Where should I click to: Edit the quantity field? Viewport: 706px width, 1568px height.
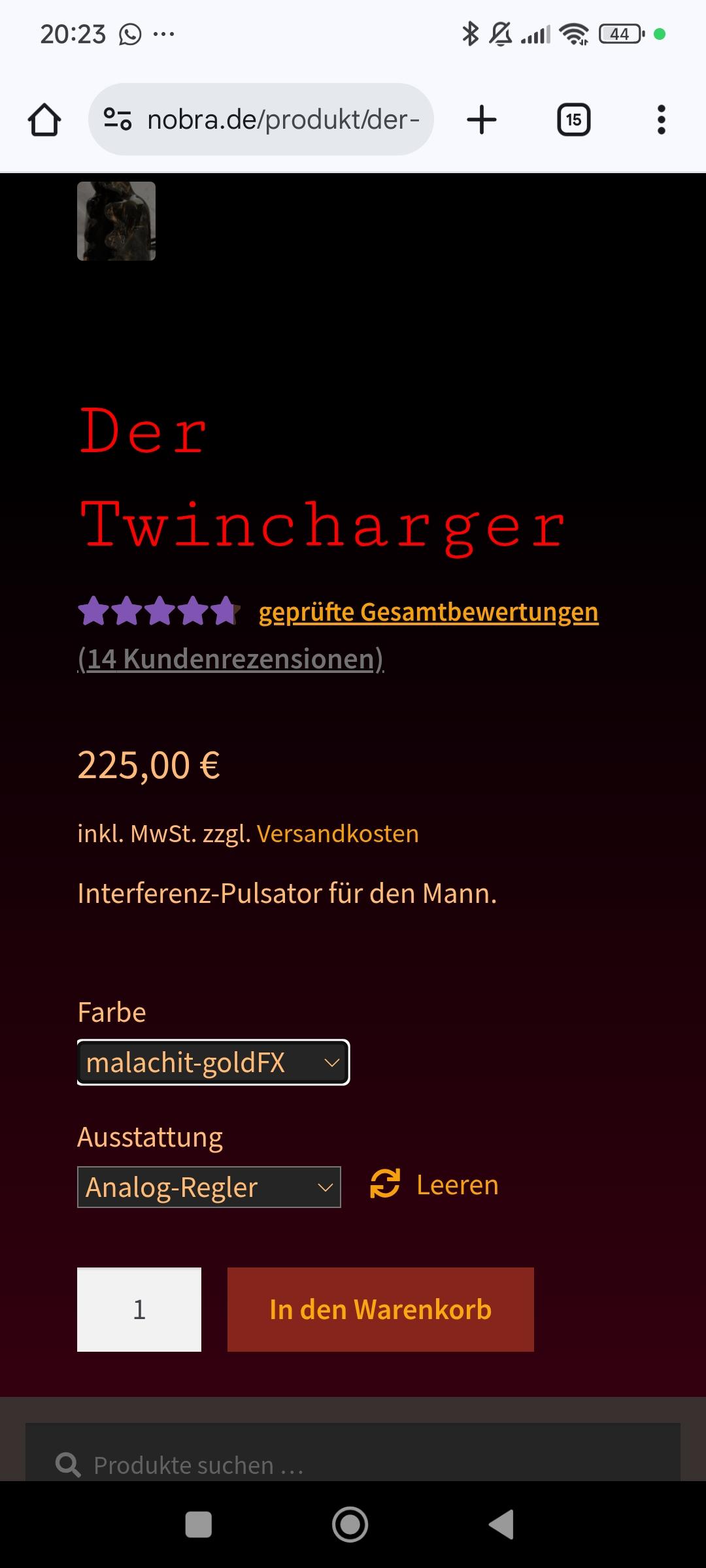coord(139,1309)
